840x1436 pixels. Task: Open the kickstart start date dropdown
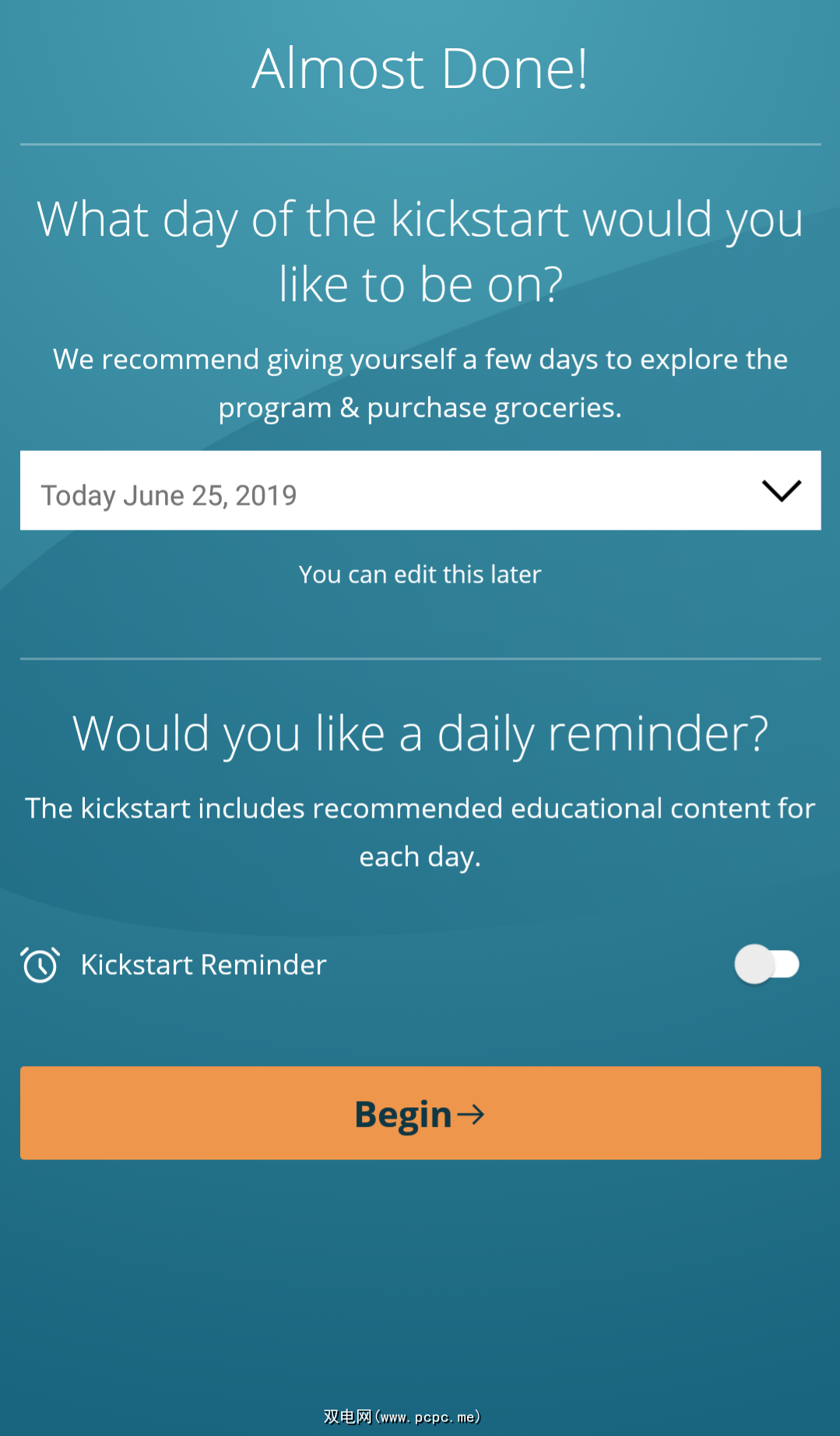[x=420, y=491]
